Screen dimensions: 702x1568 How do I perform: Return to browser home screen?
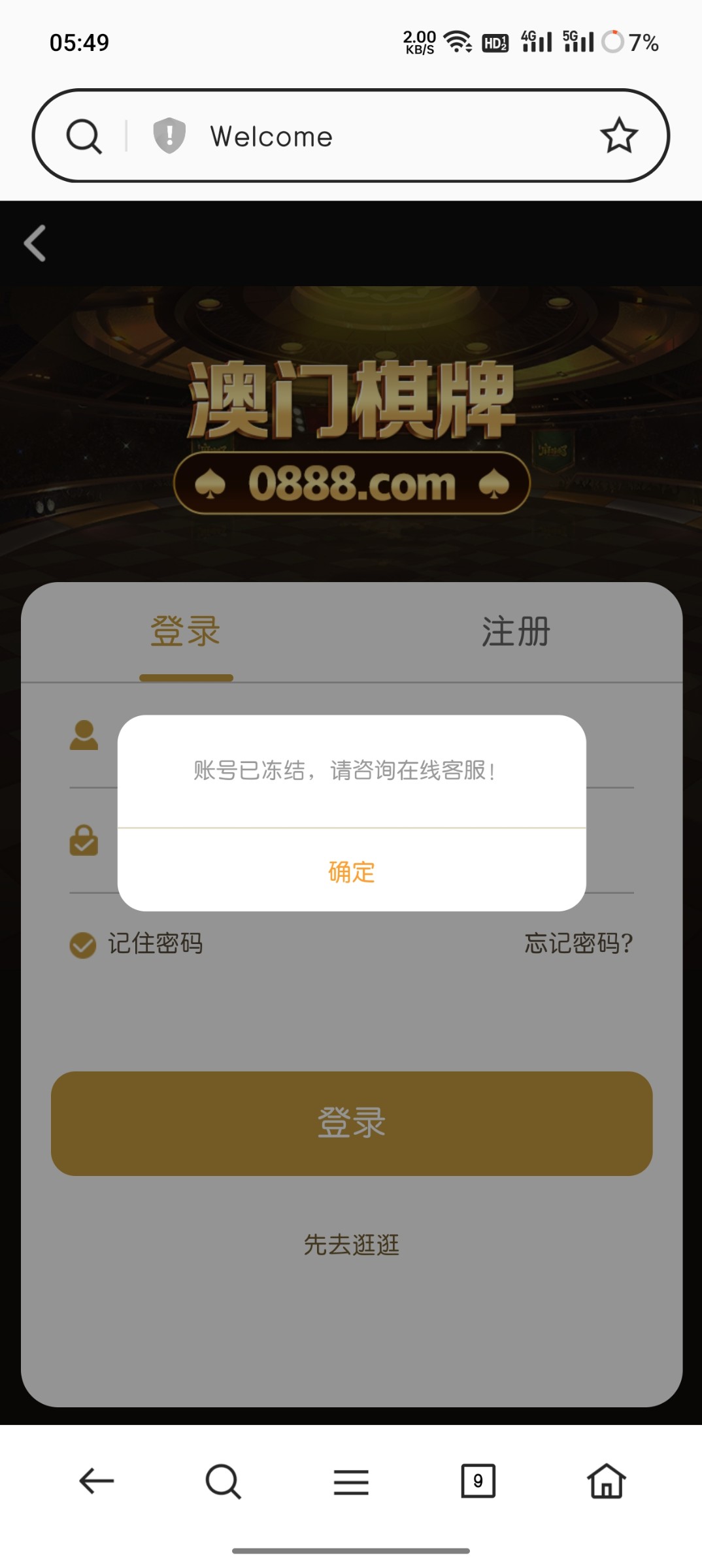click(x=605, y=1481)
